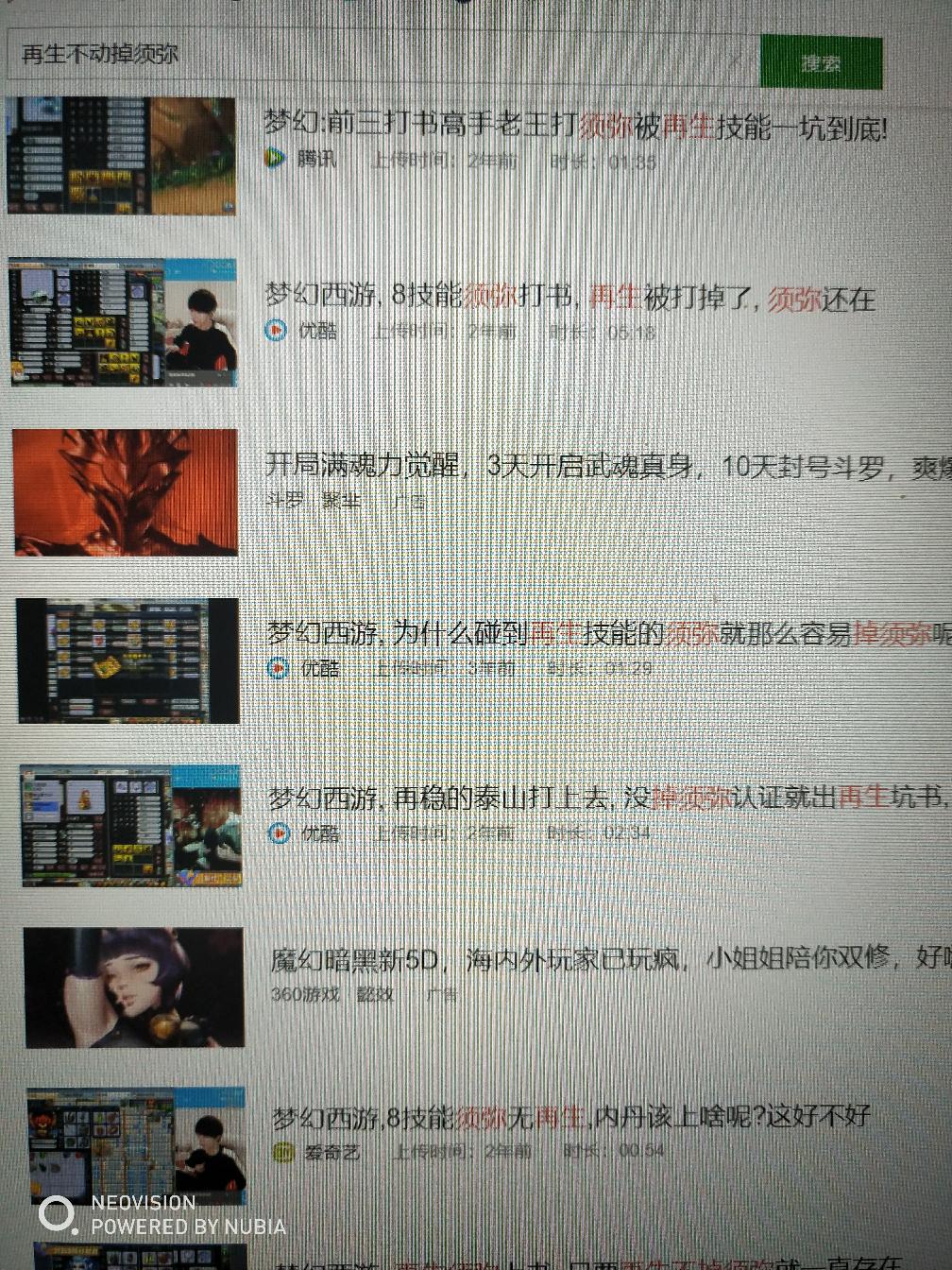Tap the green 搜索 button

pyautogui.click(x=821, y=63)
